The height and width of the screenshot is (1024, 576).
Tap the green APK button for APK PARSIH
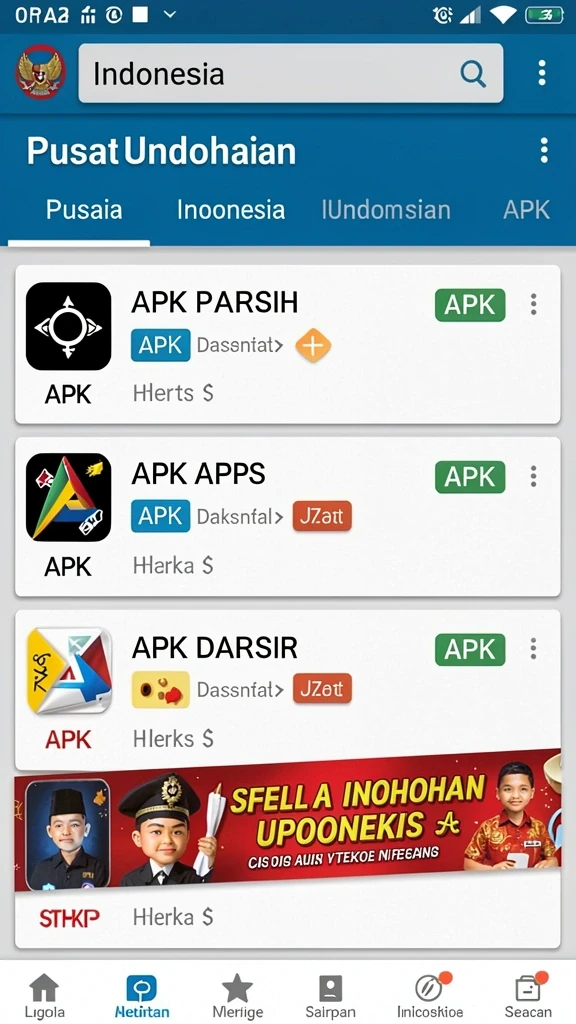pyautogui.click(x=470, y=305)
